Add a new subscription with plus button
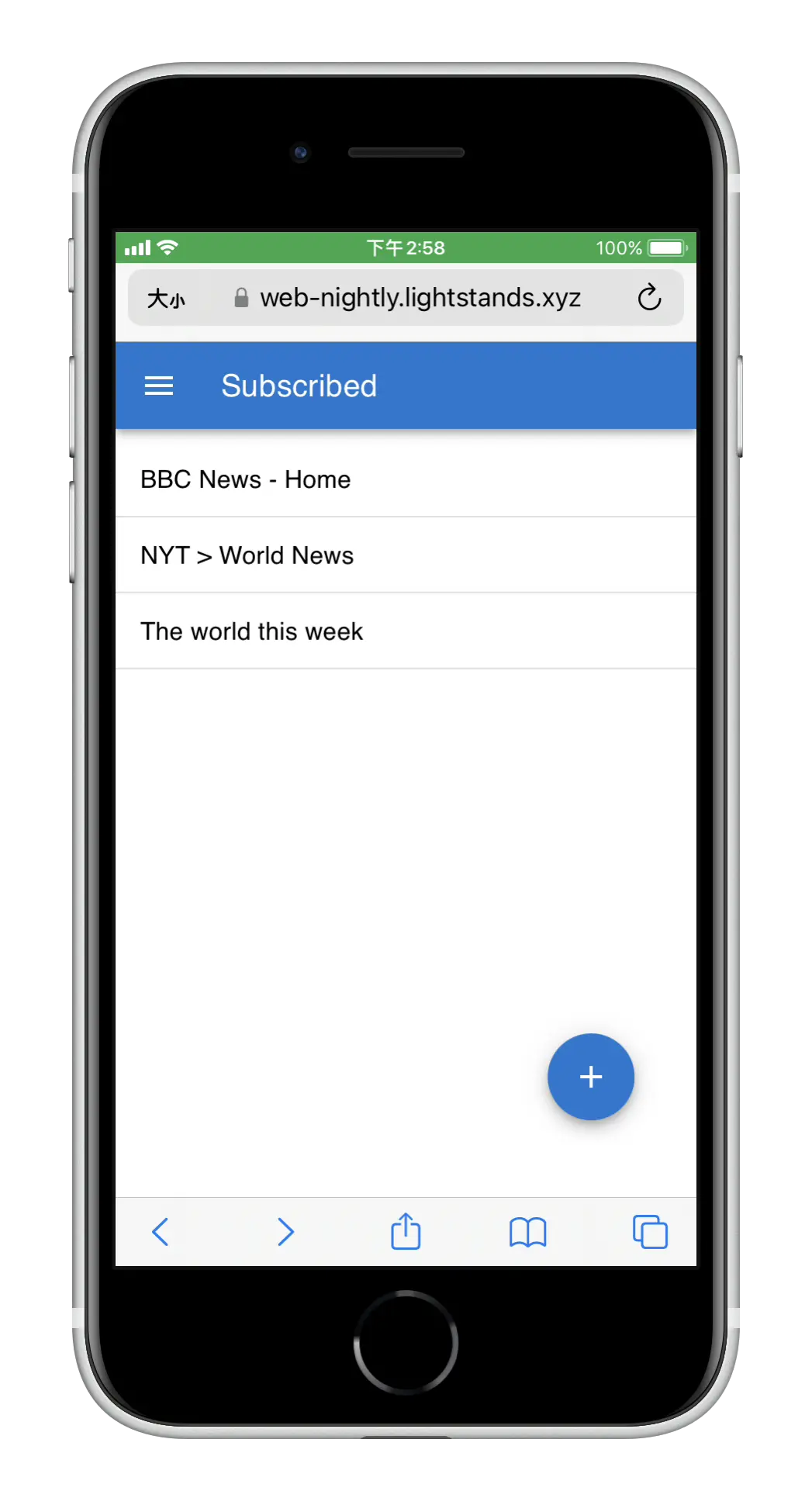The image size is (812, 1498). (x=590, y=1077)
